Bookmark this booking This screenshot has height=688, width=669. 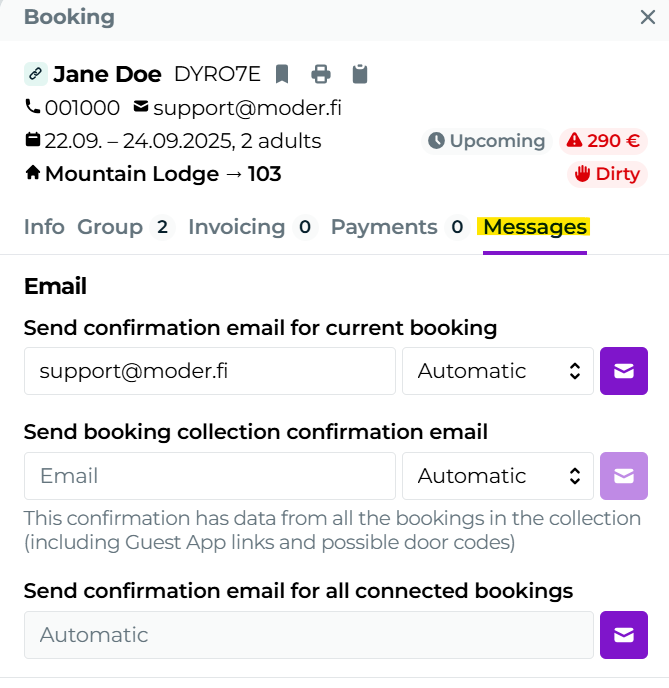click(282, 74)
